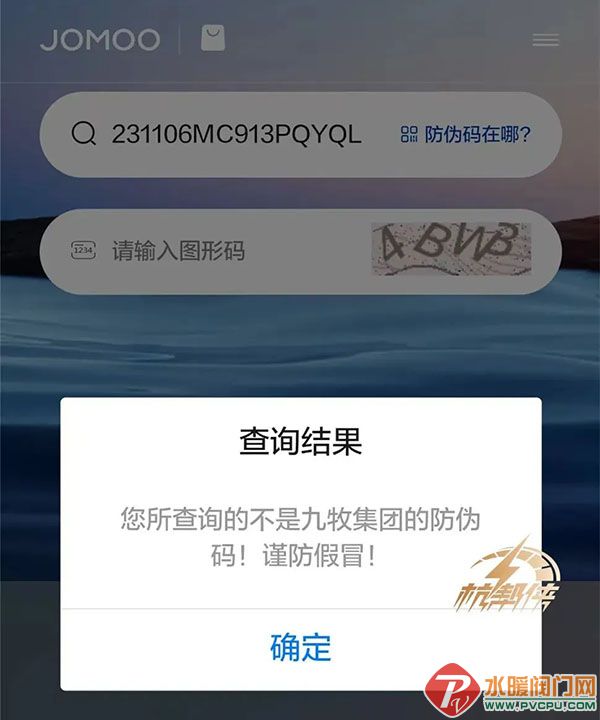The height and width of the screenshot is (720, 600).
Task: Open the shopping bag icon
Action: pyautogui.click(x=212, y=39)
